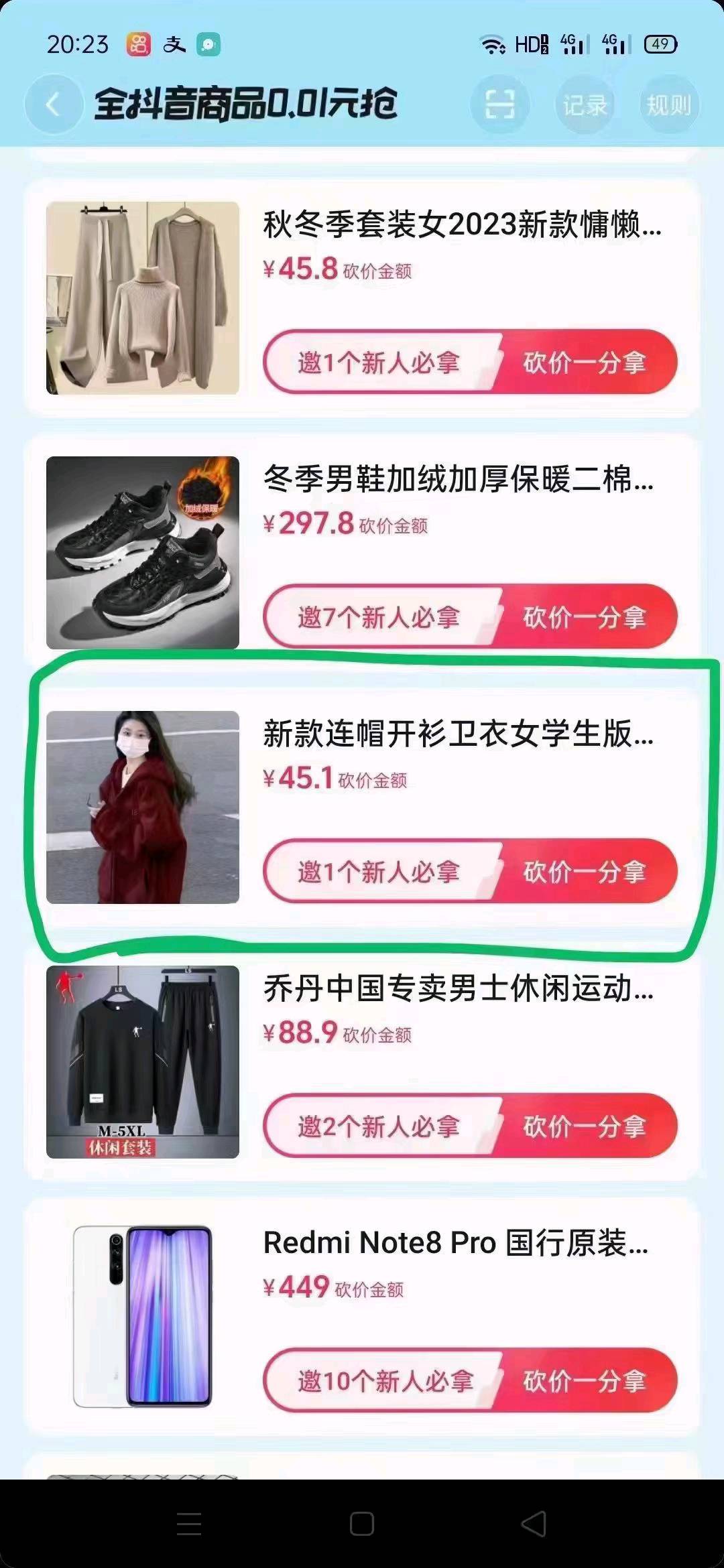724x1568 pixels.
Task: Open the 连帽开衫卫衣 product image
Action: (x=143, y=807)
